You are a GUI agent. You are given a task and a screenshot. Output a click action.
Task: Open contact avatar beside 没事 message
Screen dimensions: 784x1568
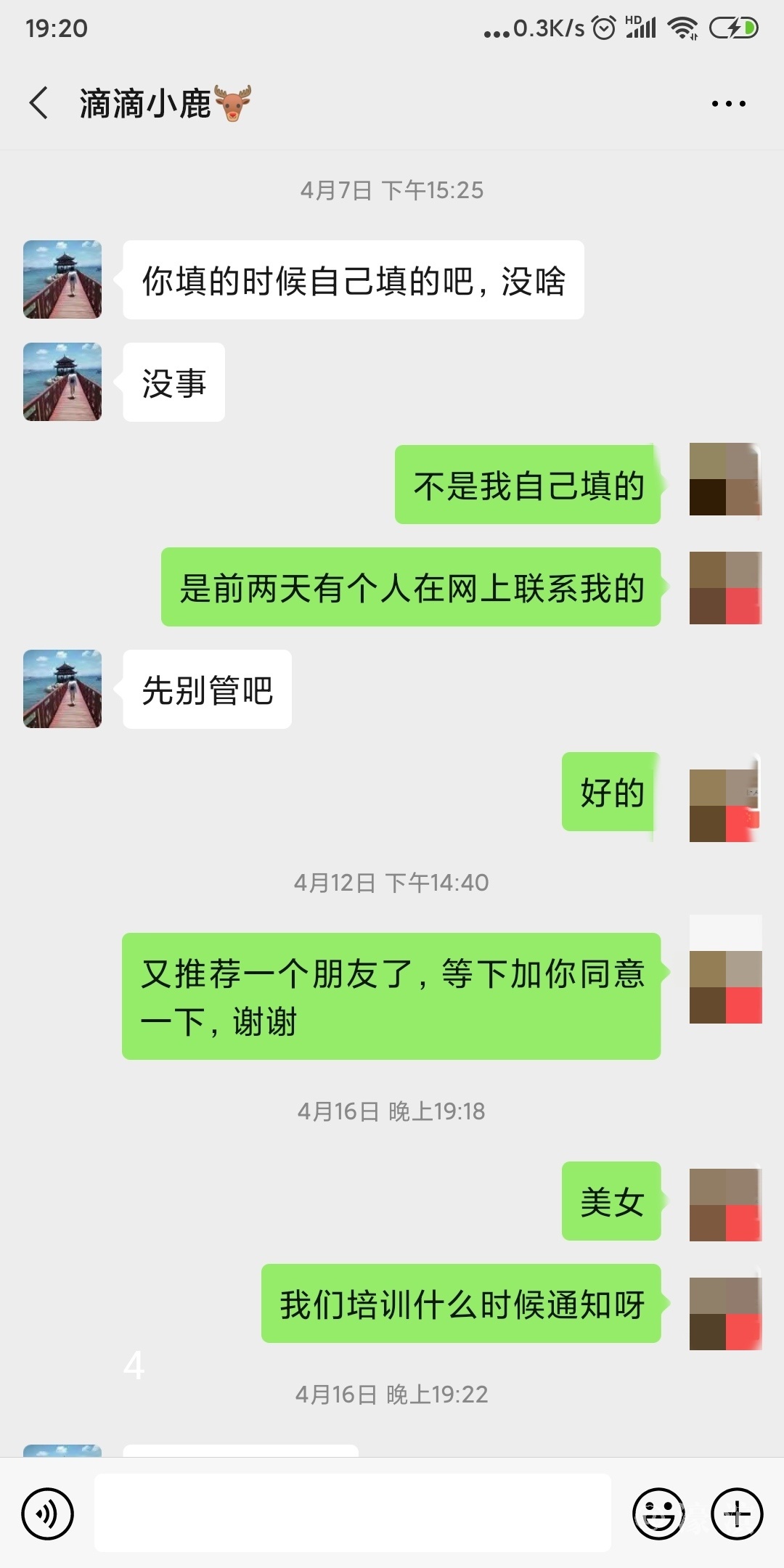(62, 382)
